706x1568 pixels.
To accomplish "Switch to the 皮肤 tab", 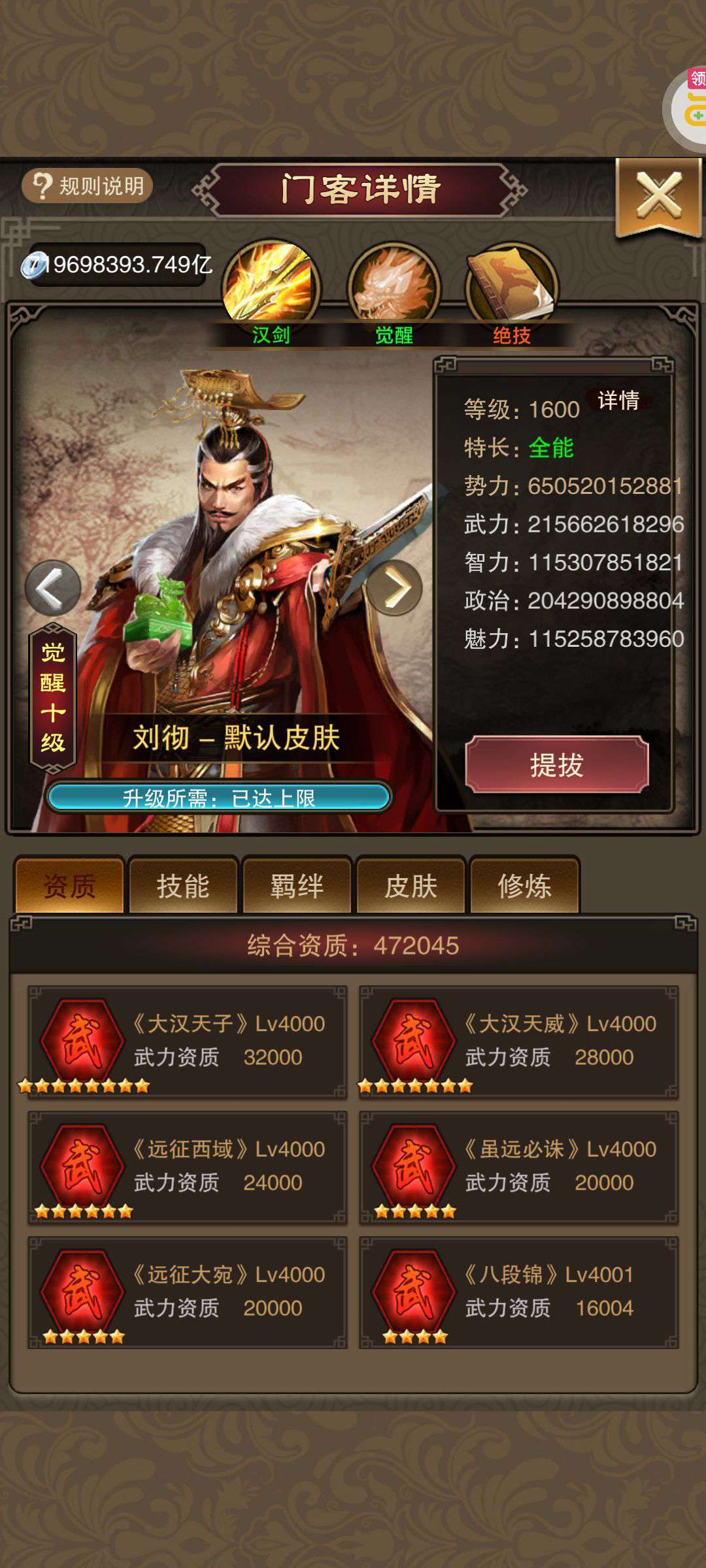I will click(x=411, y=885).
